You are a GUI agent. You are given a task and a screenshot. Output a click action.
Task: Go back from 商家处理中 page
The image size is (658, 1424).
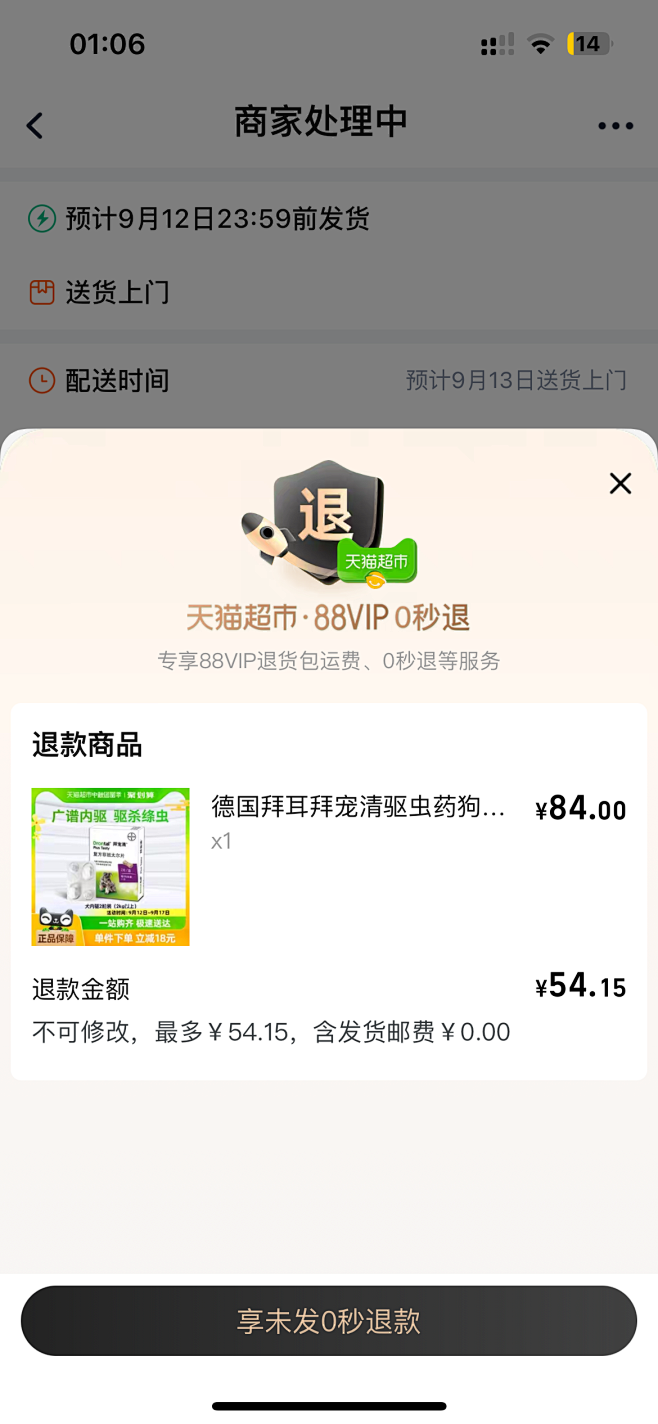pyautogui.click(x=35, y=125)
